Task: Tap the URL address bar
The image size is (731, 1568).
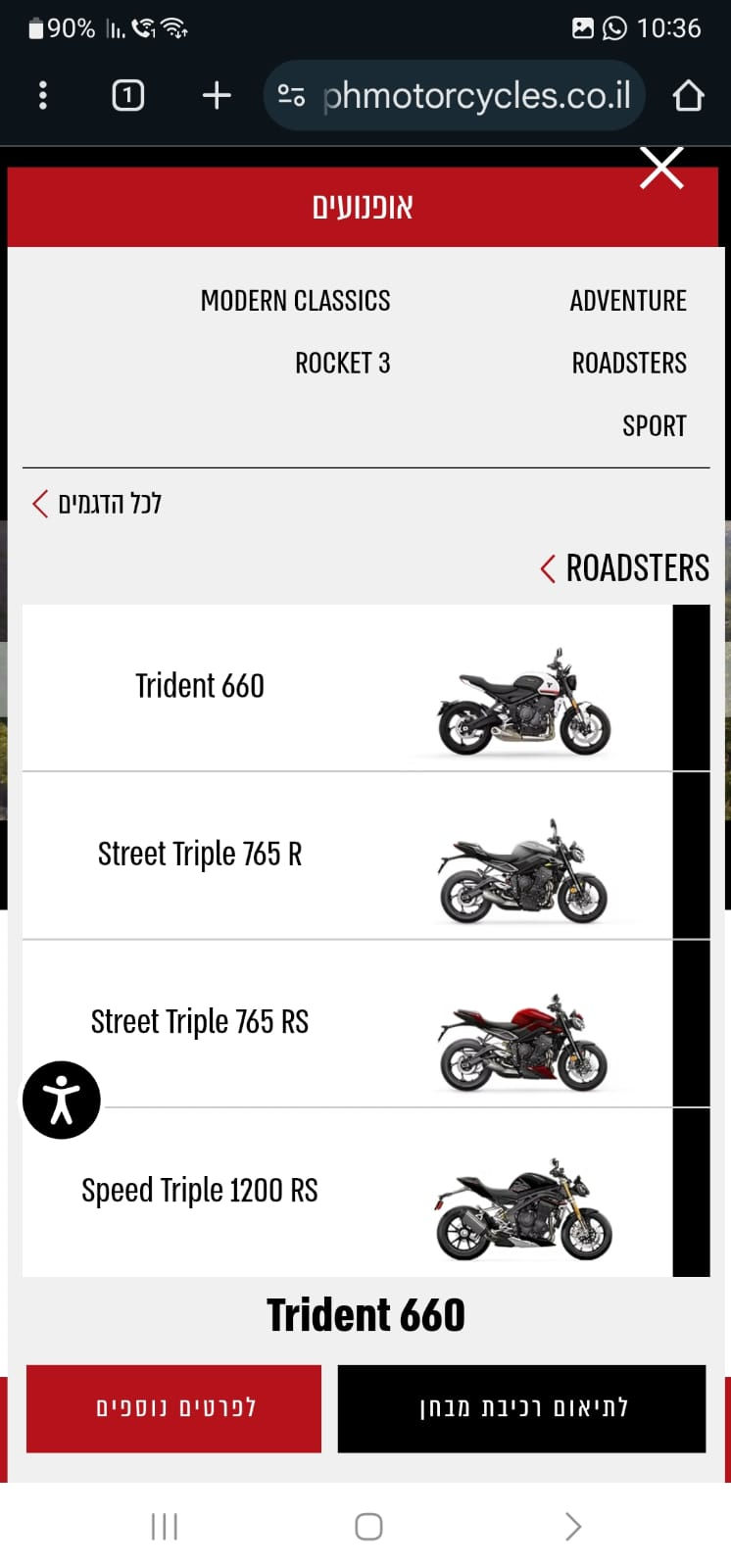Action: (475, 95)
